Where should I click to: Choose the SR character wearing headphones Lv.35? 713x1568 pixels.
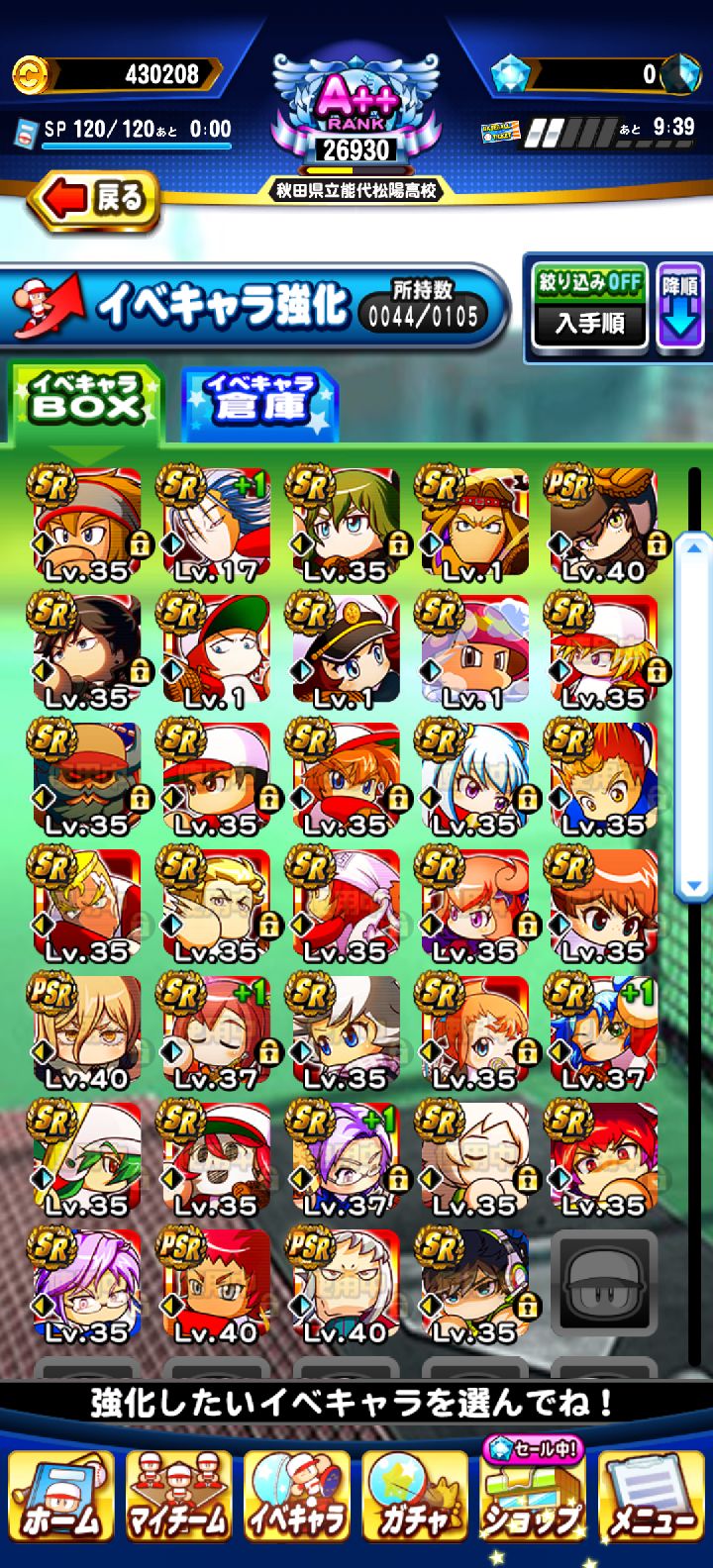pyautogui.click(x=474, y=1287)
